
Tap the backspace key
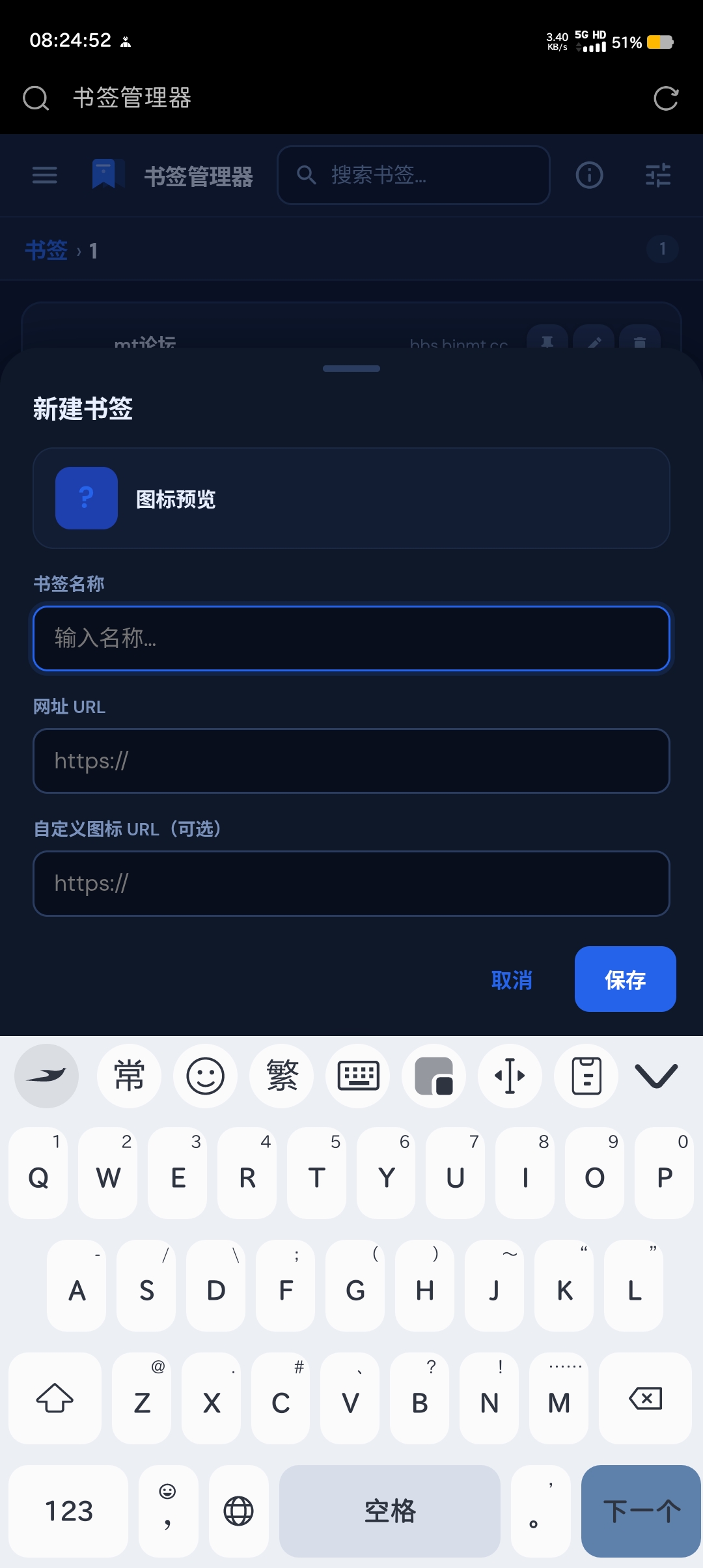[x=645, y=1398]
